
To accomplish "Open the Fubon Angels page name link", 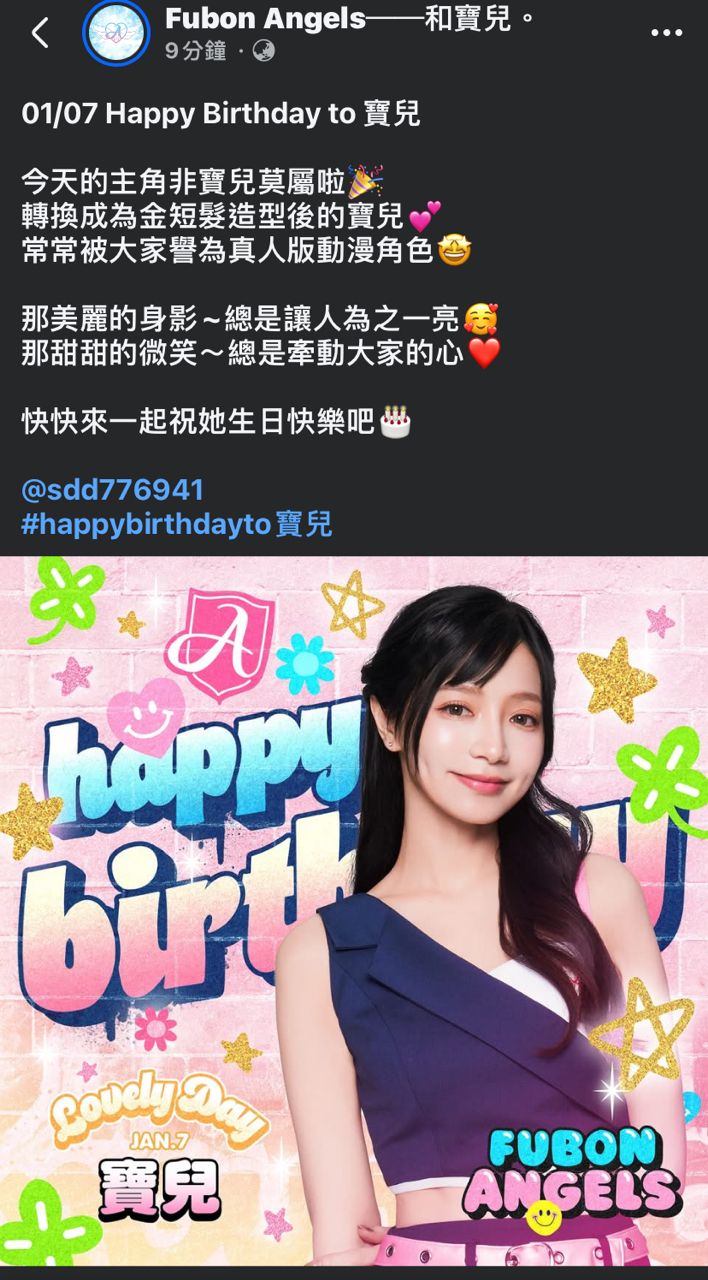I will [x=264, y=18].
